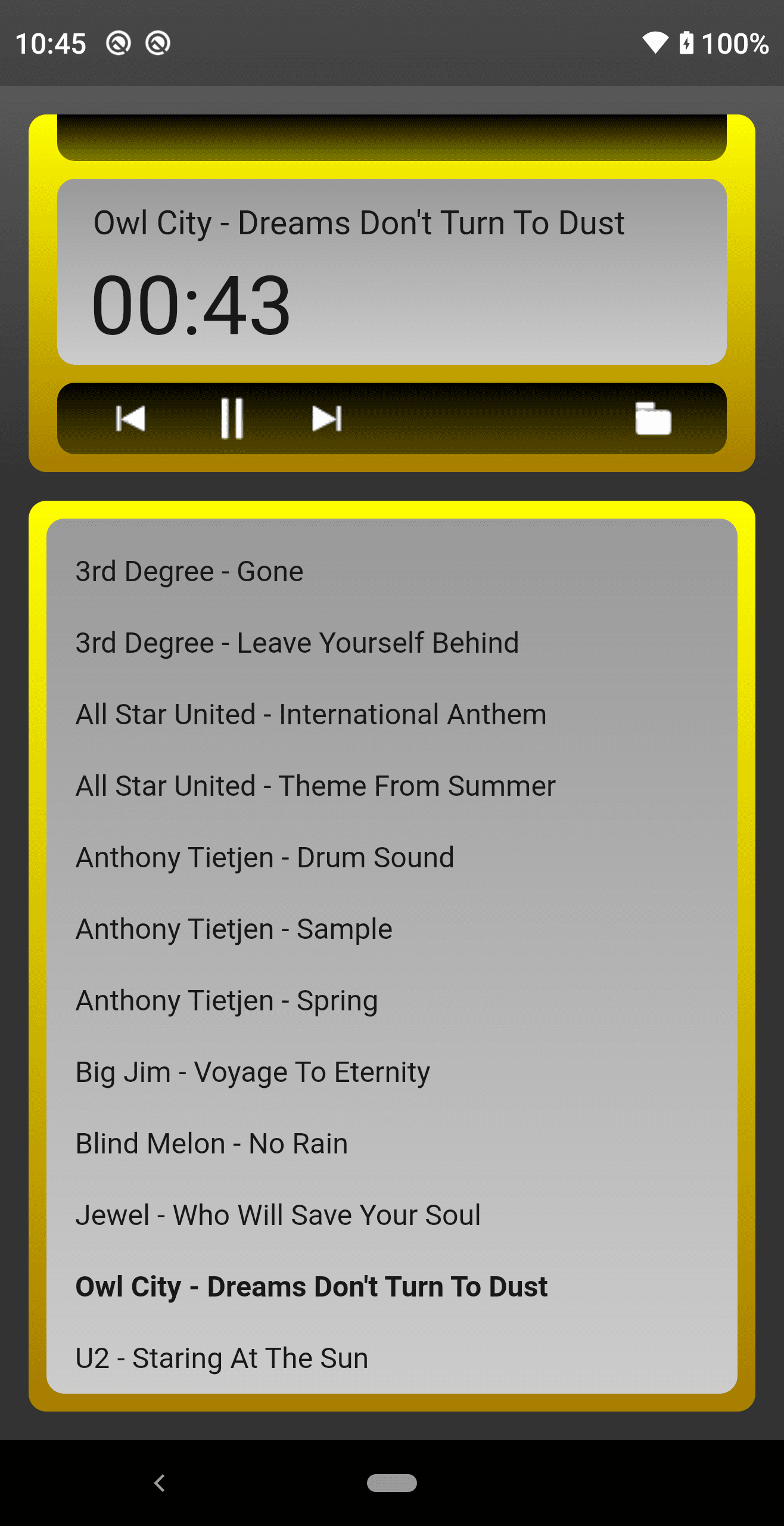Play U2 - Staring At The Sun
The image size is (784, 1526).
click(222, 1358)
